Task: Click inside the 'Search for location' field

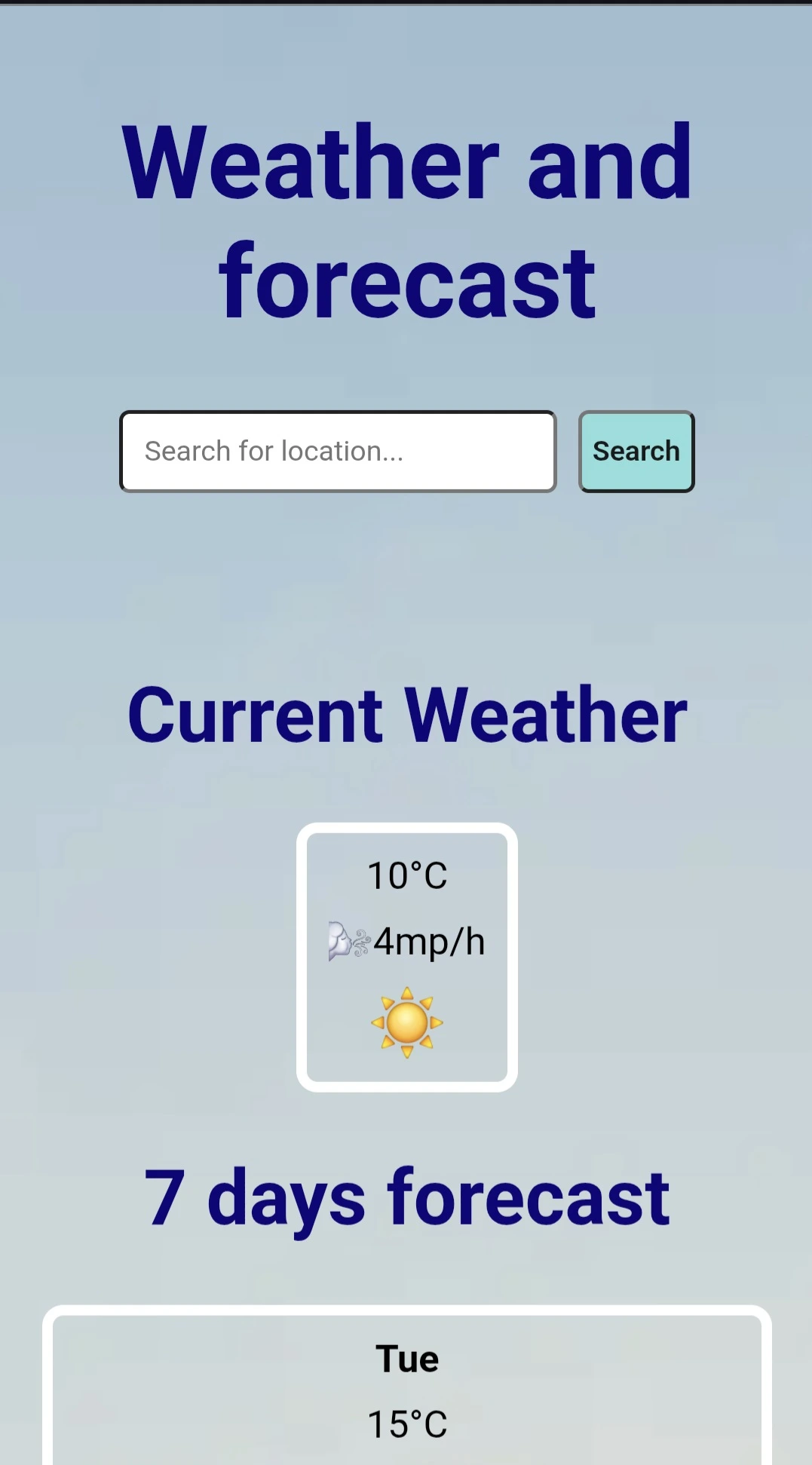Action: click(x=337, y=450)
